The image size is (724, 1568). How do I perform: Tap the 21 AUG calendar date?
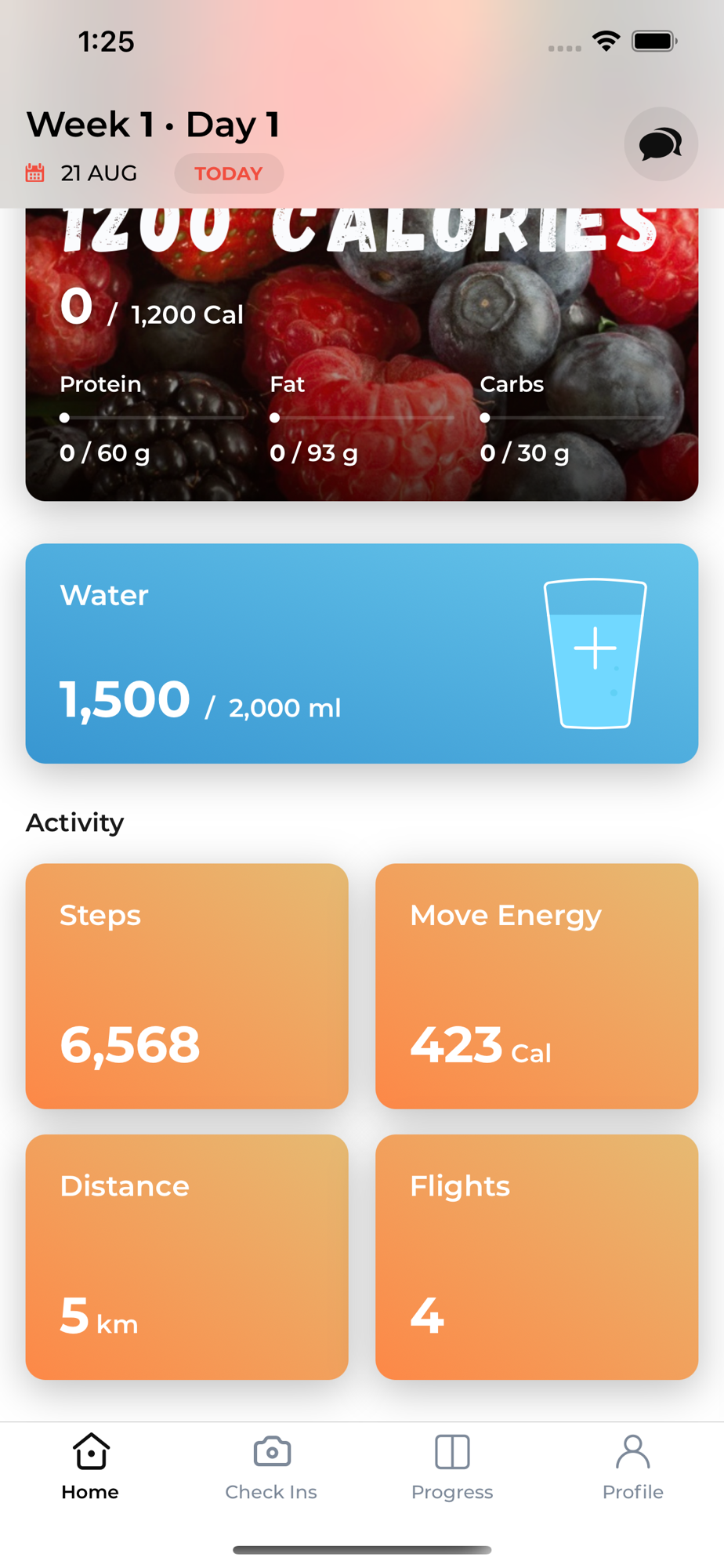pyautogui.click(x=81, y=173)
